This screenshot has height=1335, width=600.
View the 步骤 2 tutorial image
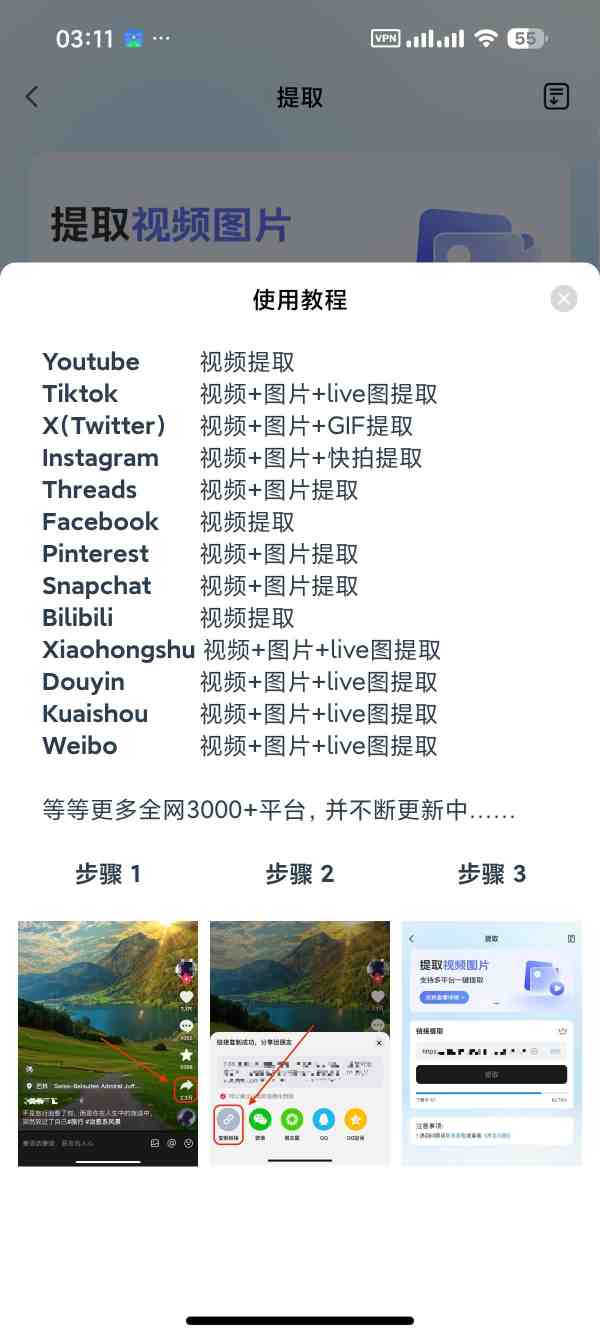300,1043
